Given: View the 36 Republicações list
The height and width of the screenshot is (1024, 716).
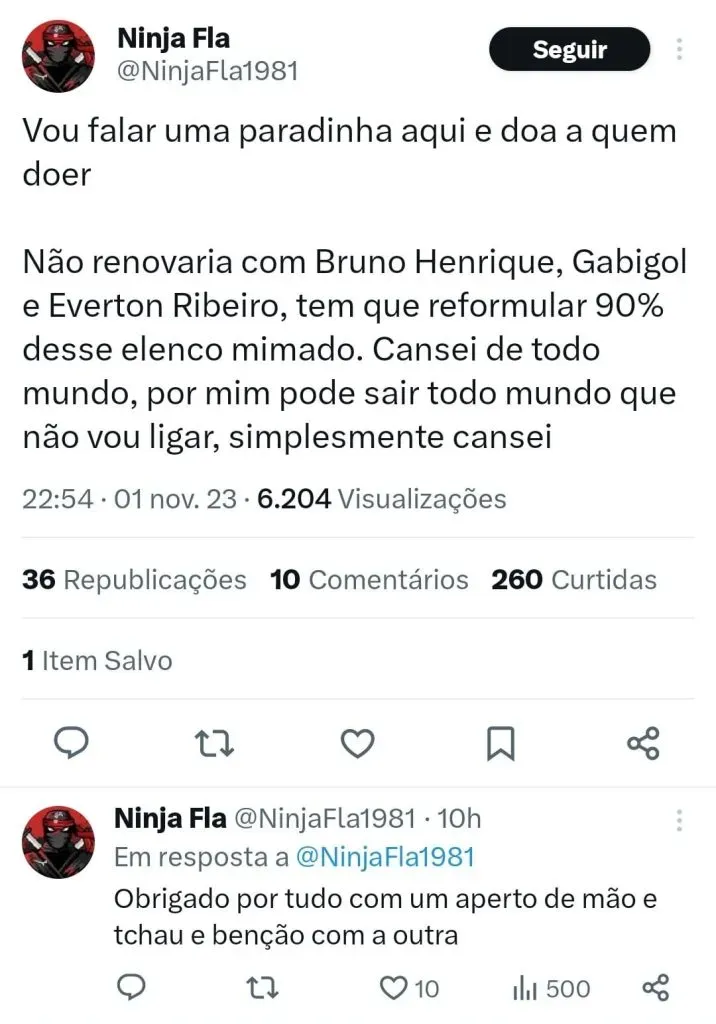Looking at the screenshot, I should [134, 580].
